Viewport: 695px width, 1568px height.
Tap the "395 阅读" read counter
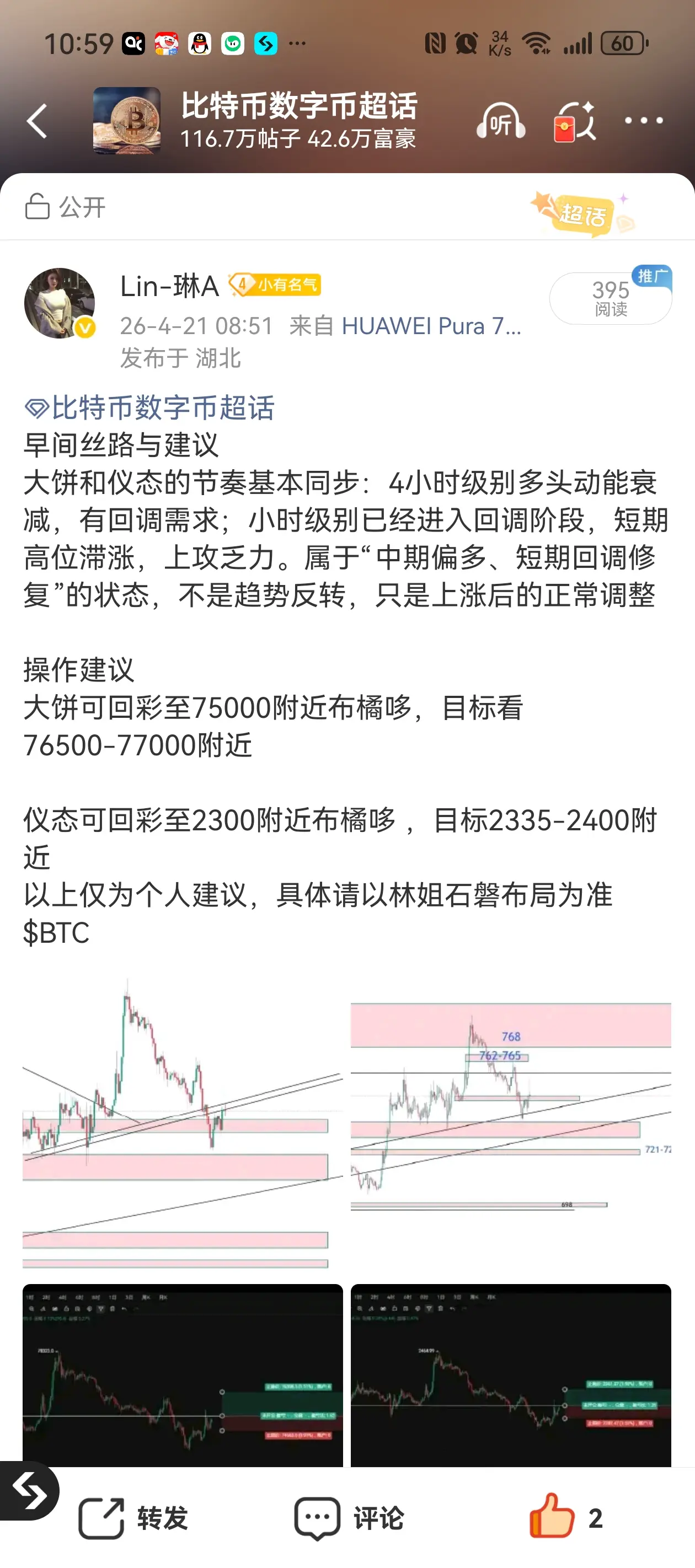611,298
